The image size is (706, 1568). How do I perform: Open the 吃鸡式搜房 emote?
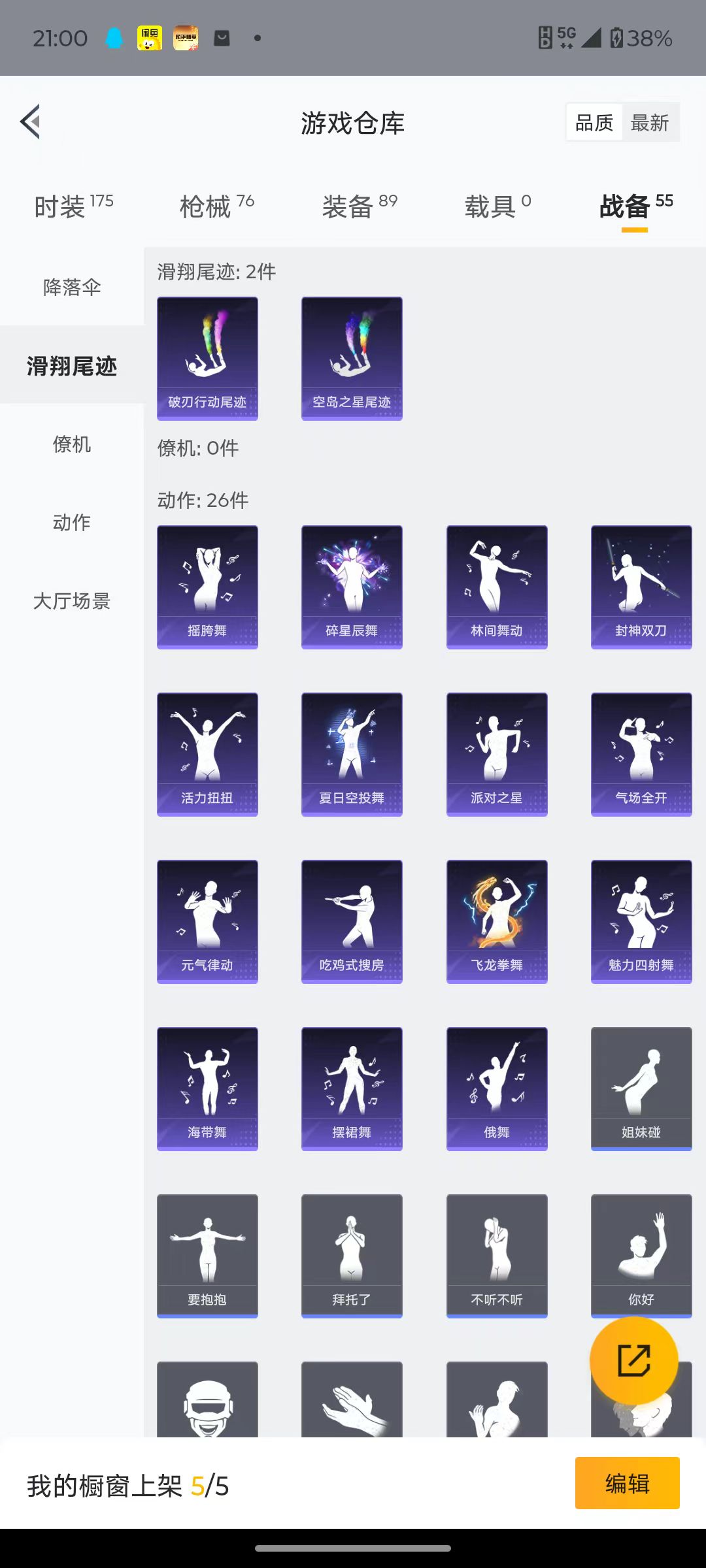click(x=352, y=921)
